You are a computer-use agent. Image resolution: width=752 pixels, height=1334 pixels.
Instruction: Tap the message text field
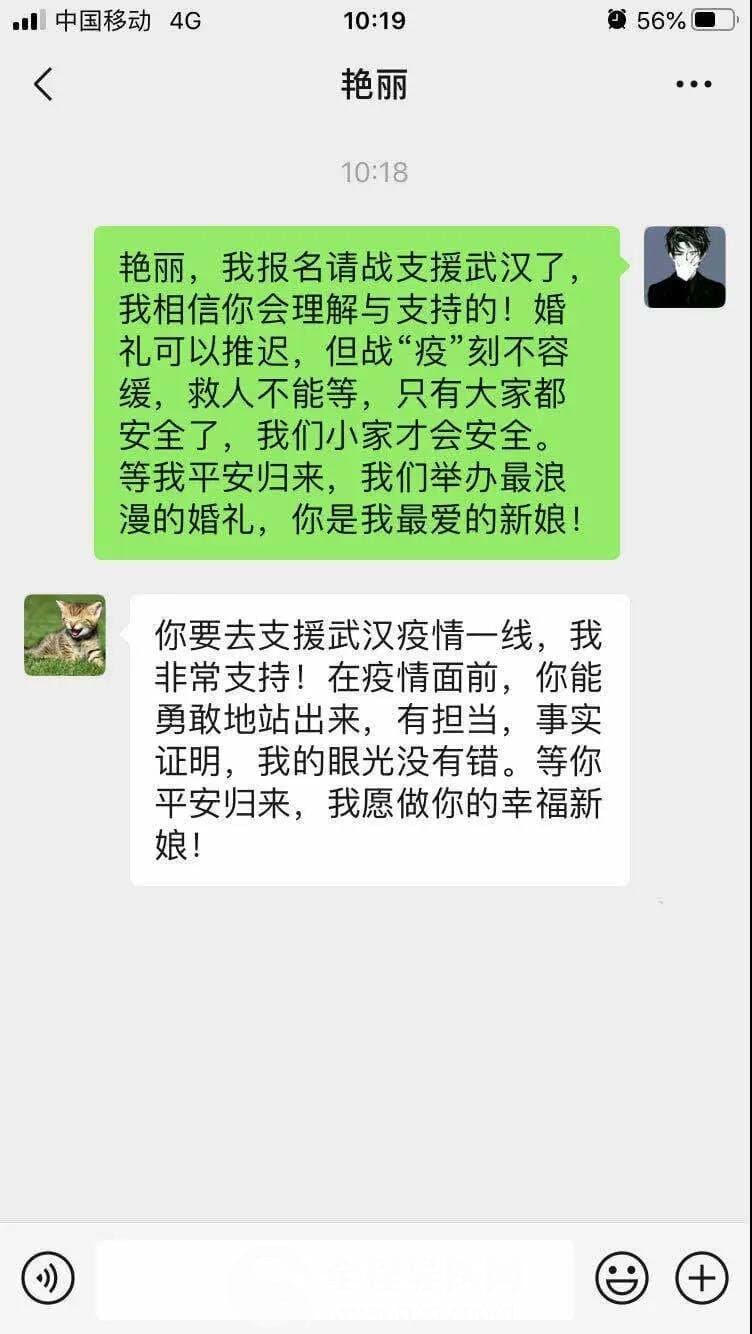(x=335, y=1279)
